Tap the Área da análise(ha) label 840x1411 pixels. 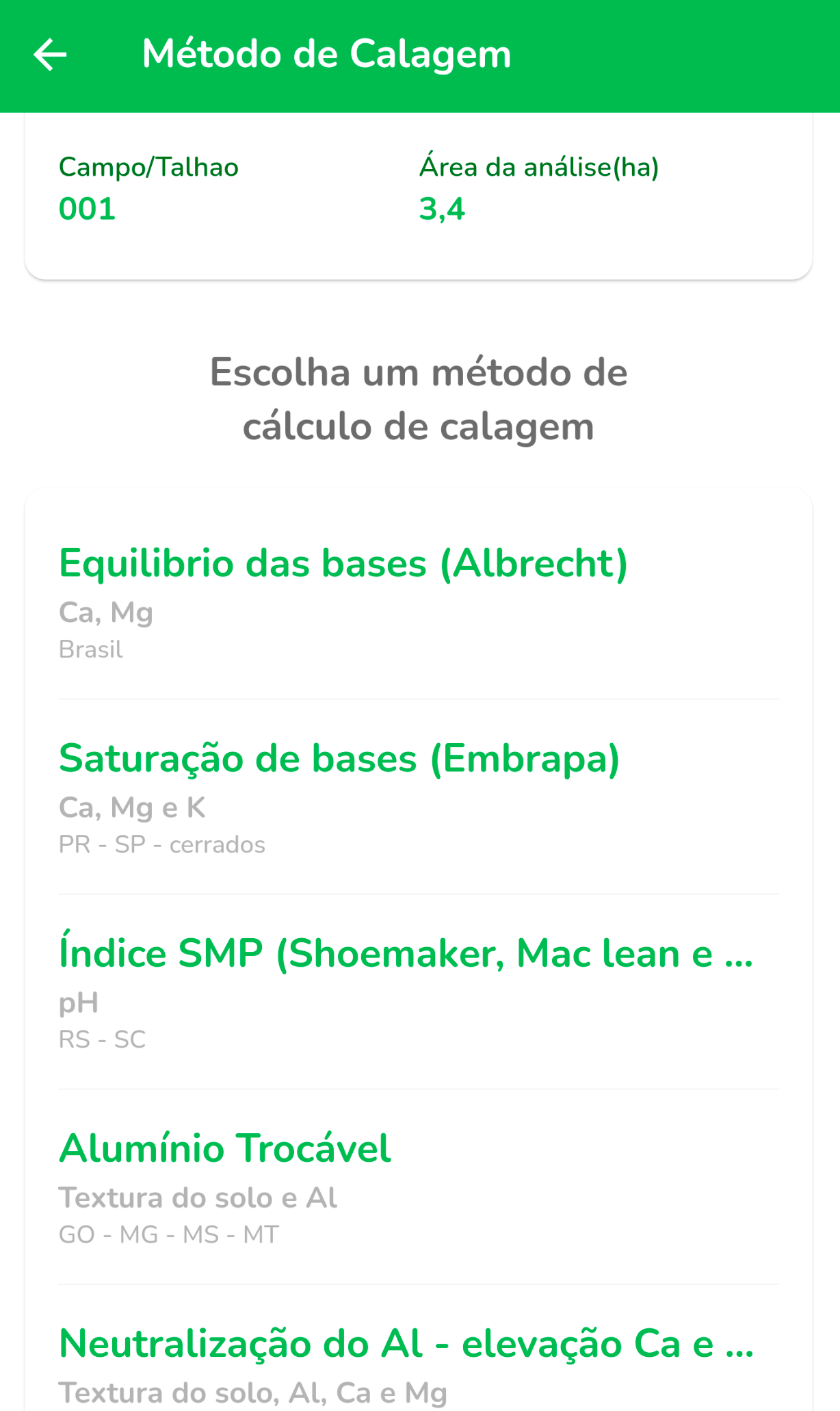point(540,166)
